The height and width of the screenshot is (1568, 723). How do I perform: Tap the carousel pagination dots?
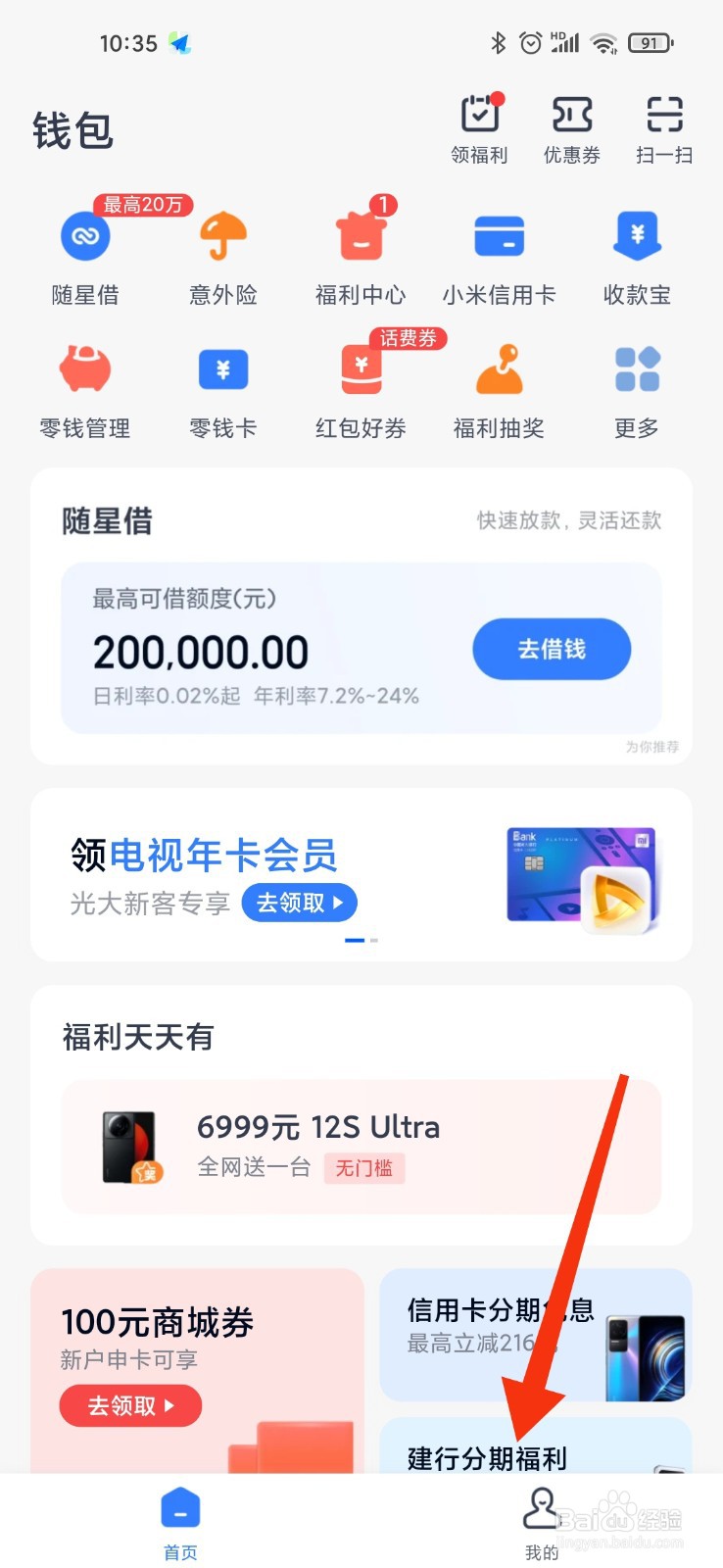(361, 939)
